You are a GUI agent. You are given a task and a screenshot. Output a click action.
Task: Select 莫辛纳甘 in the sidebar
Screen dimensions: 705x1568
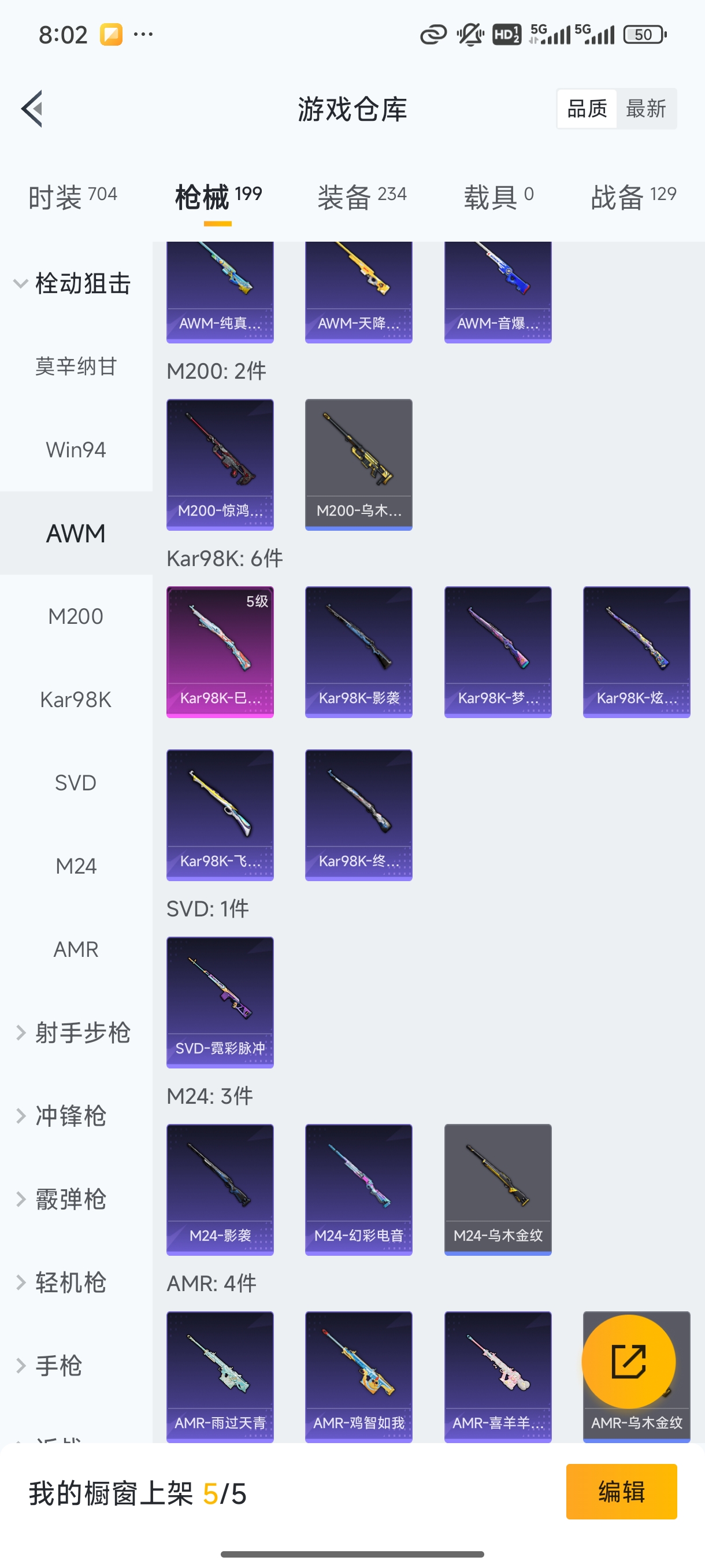pos(76,367)
